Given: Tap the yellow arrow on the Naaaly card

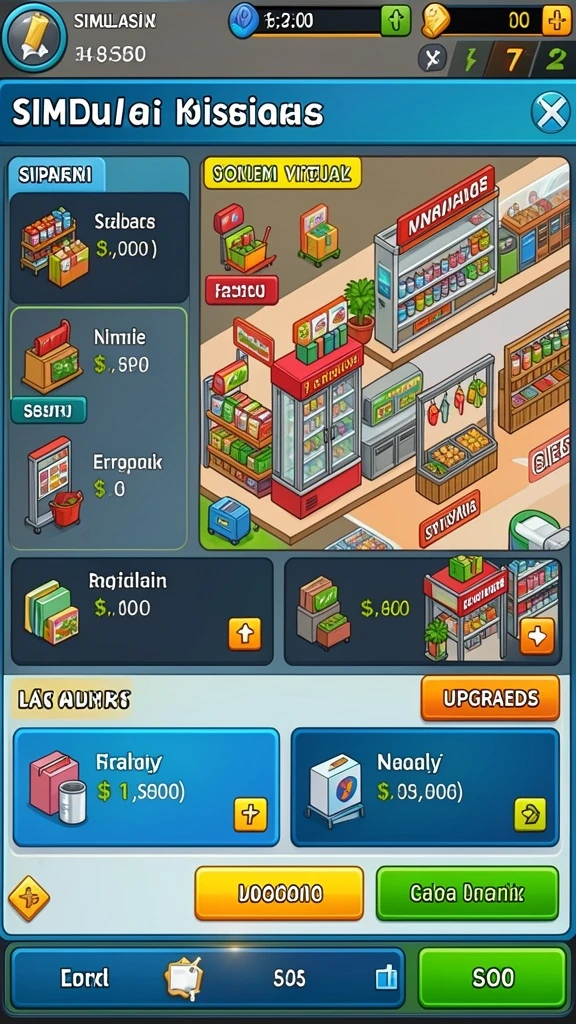Looking at the screenshot, I should (x=530, y=814).
